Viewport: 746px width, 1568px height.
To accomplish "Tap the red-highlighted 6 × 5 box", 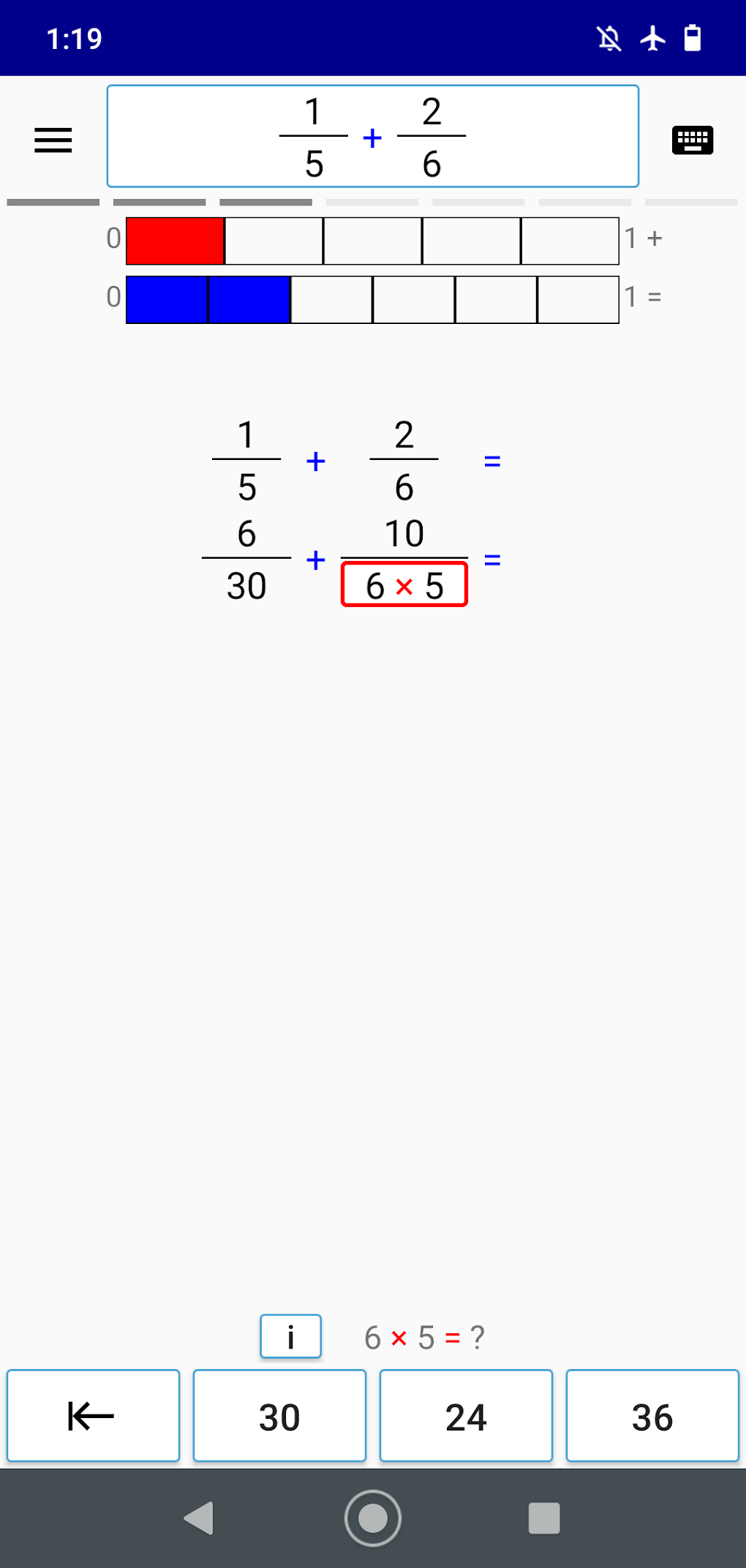I will pyautogui.click(x=404, y=584).
